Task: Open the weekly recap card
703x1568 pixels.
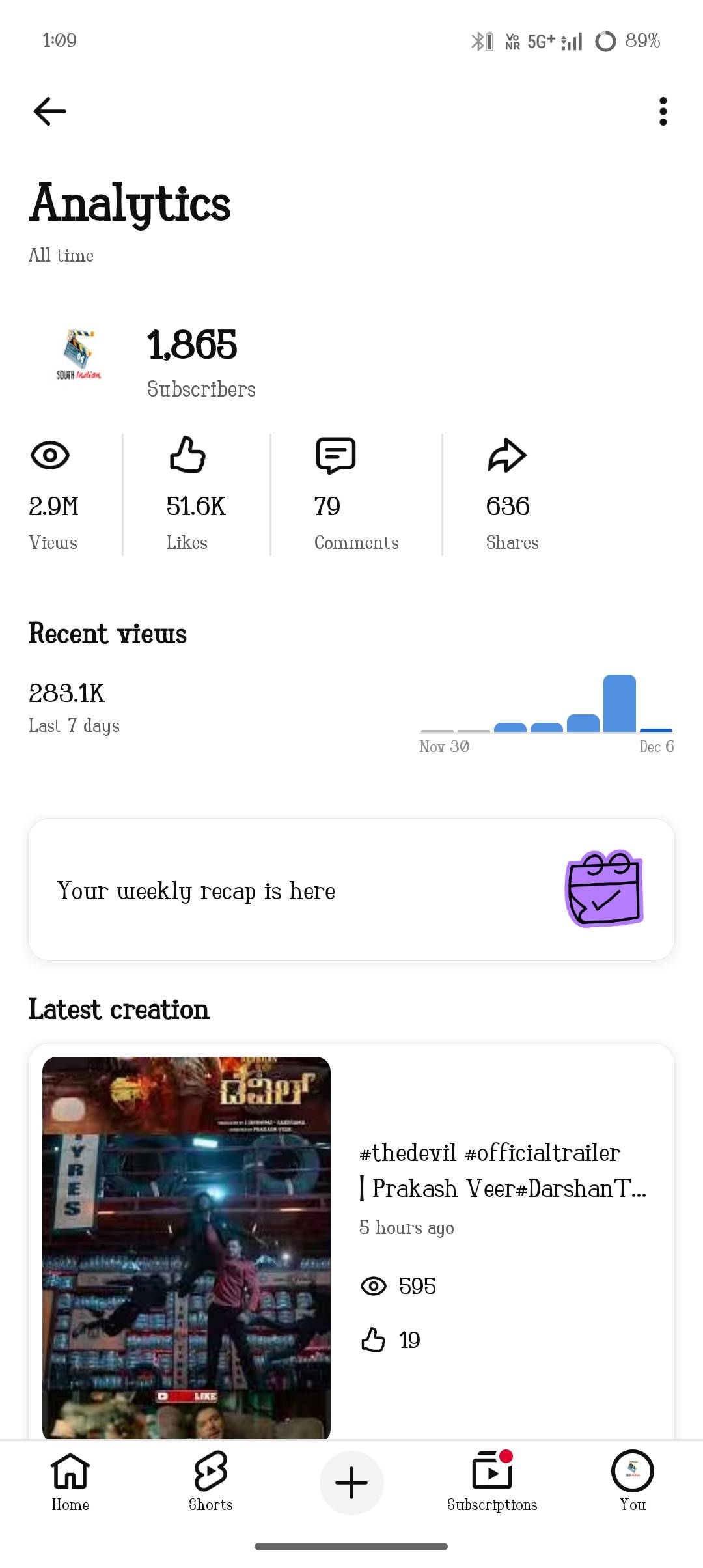Action: 351,889
